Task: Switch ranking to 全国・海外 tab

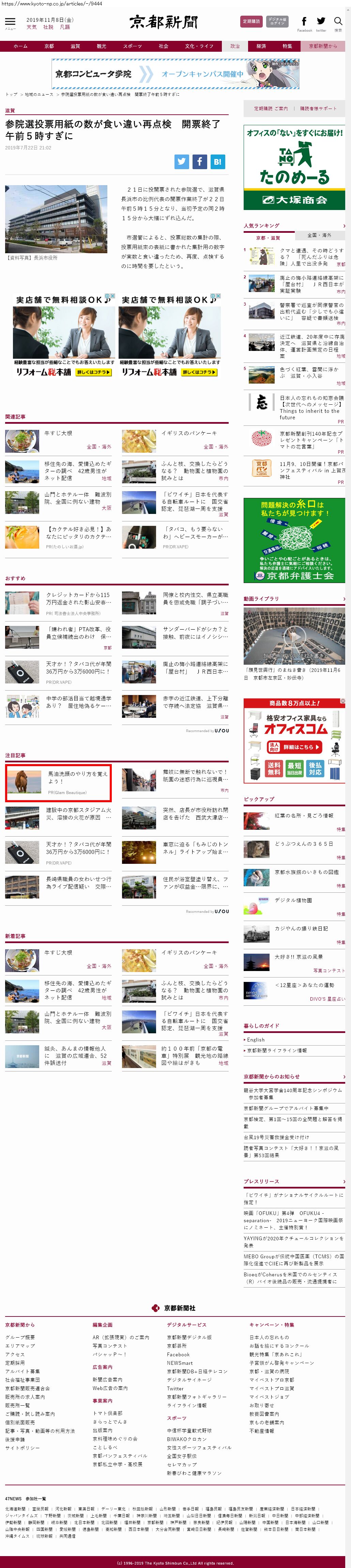Action: point(319,235)
